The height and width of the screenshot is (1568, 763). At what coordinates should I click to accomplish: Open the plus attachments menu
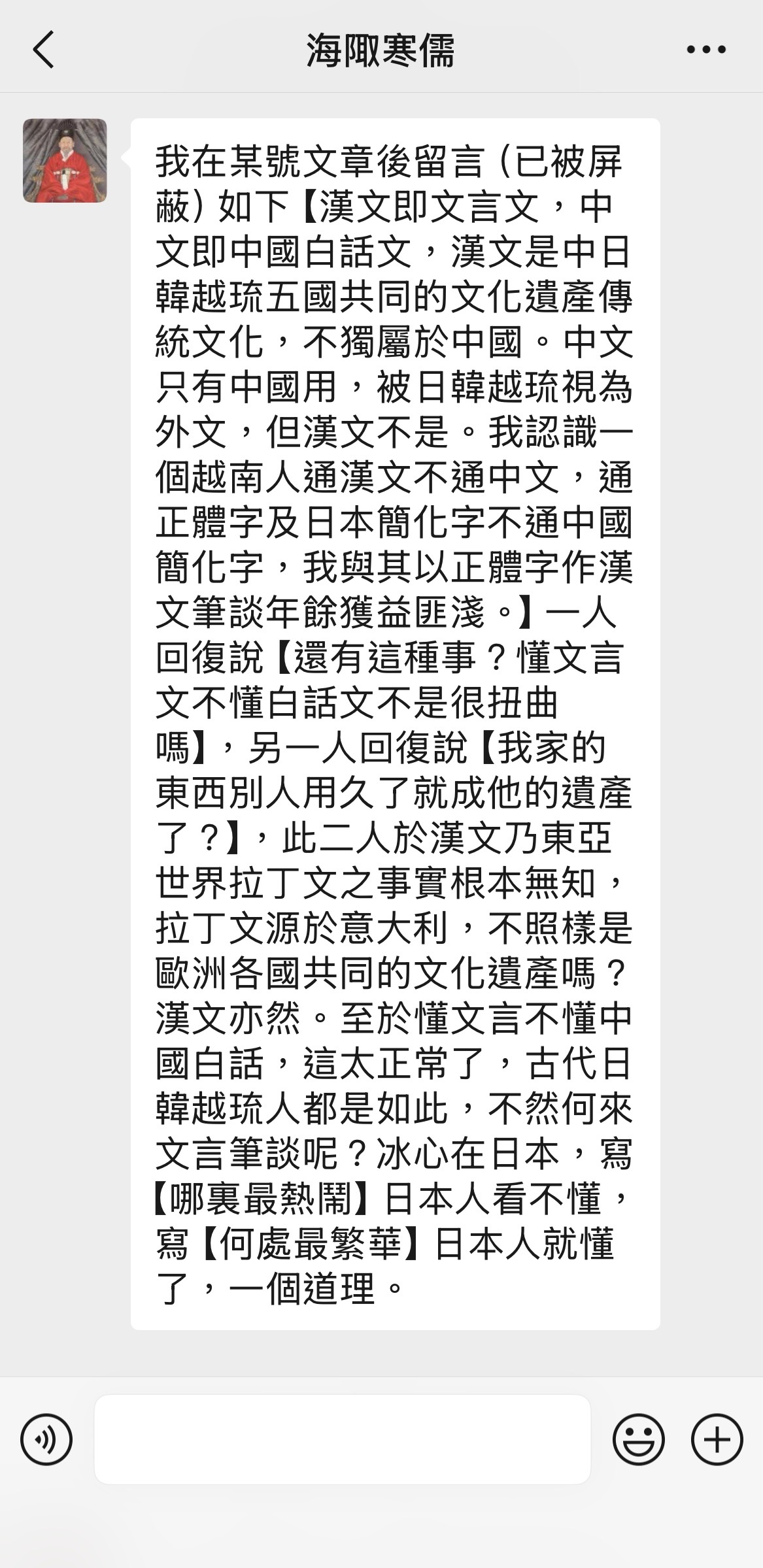coord(717,1439)
